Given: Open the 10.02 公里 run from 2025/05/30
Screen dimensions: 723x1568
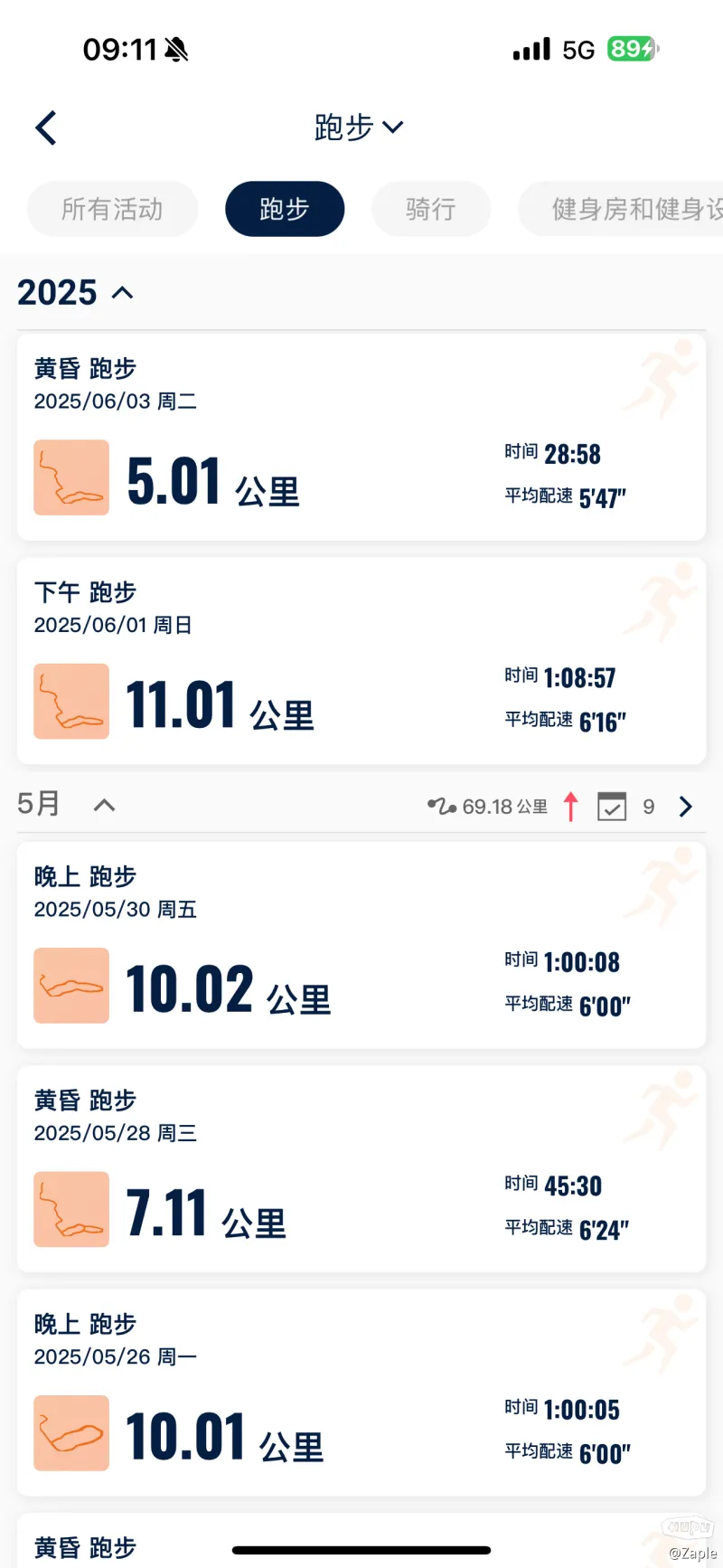Looking at the screenshot, I should coord(361,945).
